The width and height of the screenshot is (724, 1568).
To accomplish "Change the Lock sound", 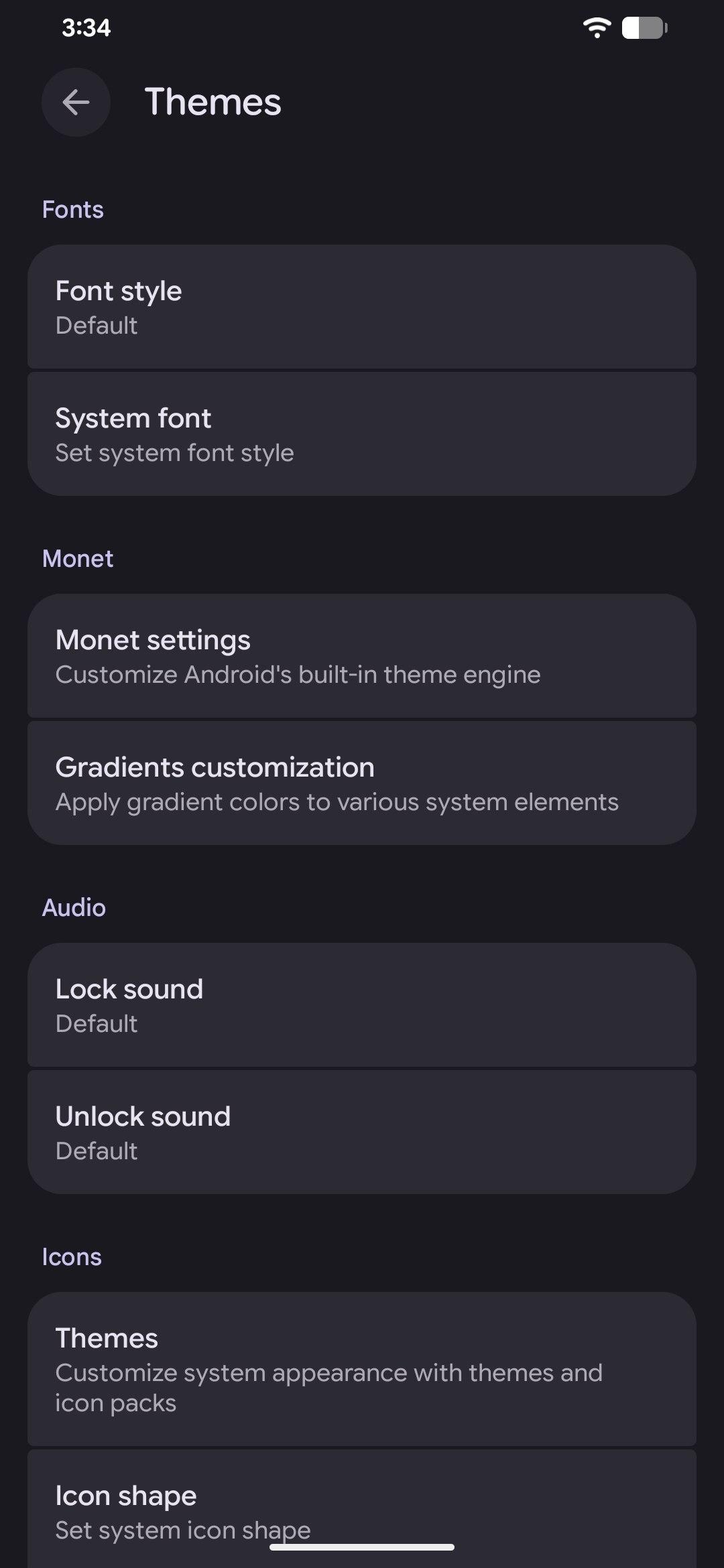I will click(362, 1005).
